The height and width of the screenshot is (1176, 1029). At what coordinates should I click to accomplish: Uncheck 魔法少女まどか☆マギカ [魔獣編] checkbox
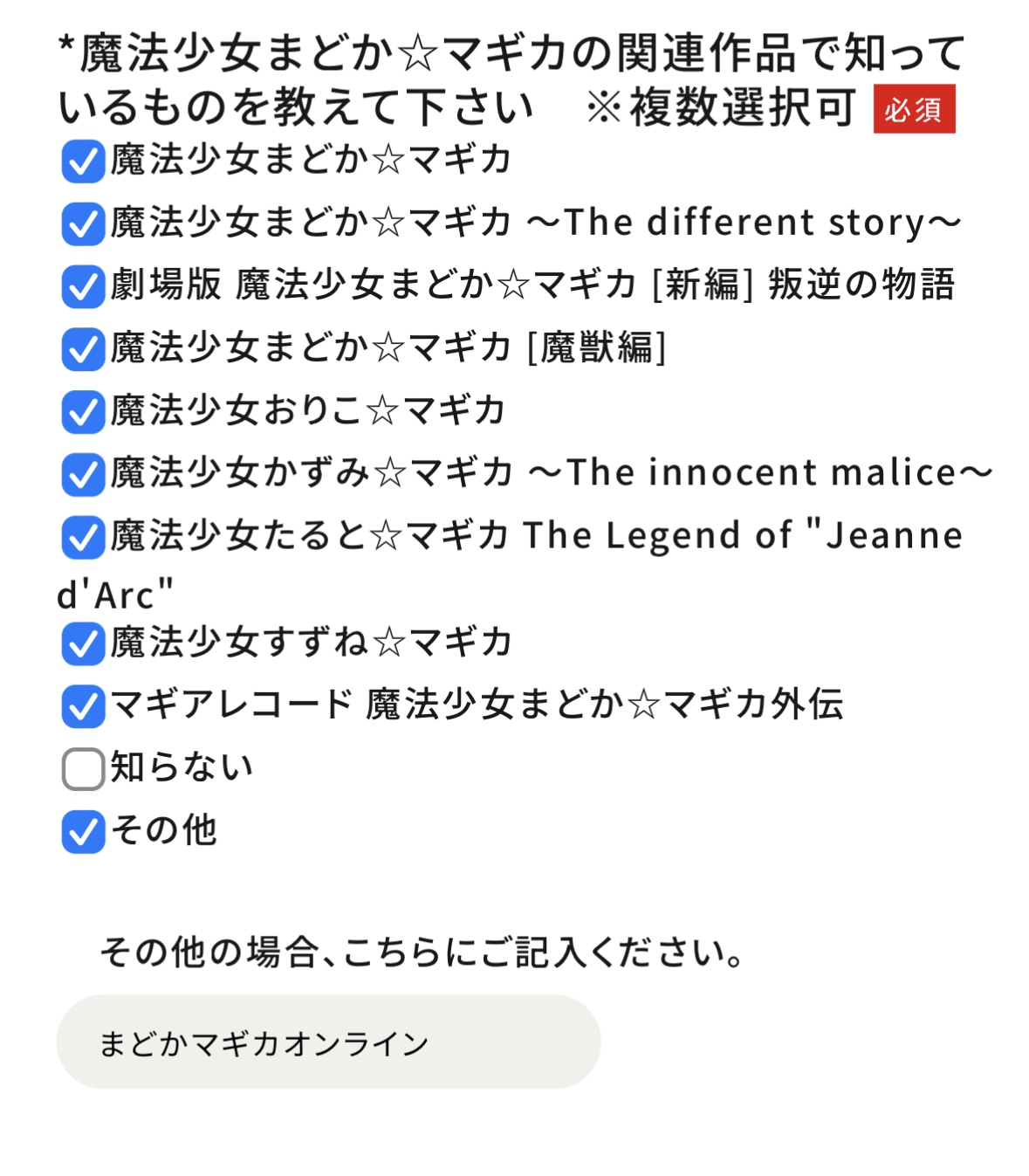(x=83, y=349)
